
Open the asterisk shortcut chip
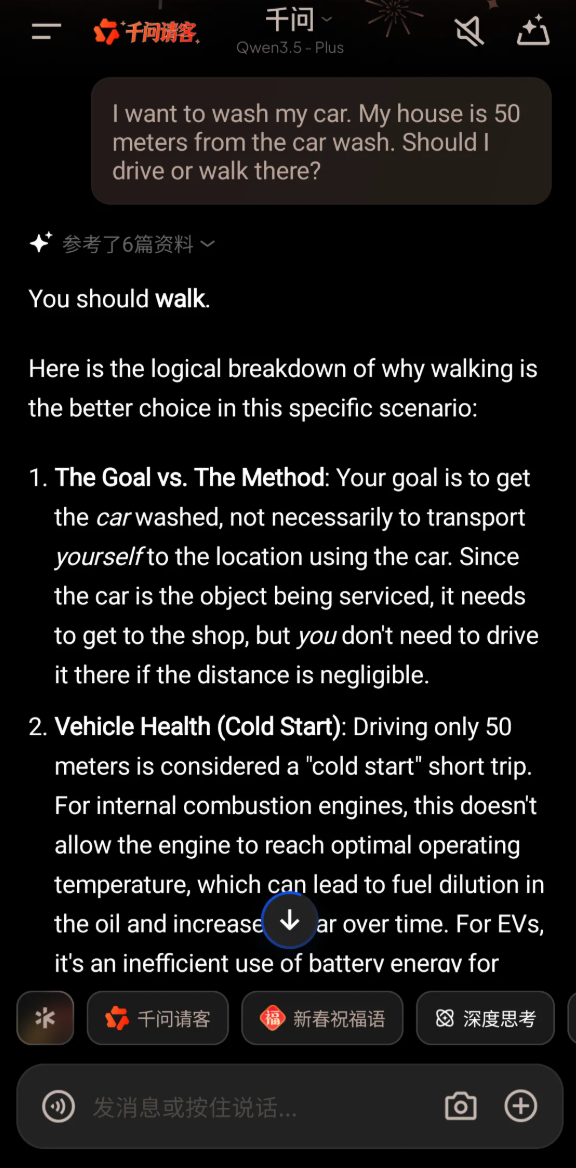click(45, 1018)
